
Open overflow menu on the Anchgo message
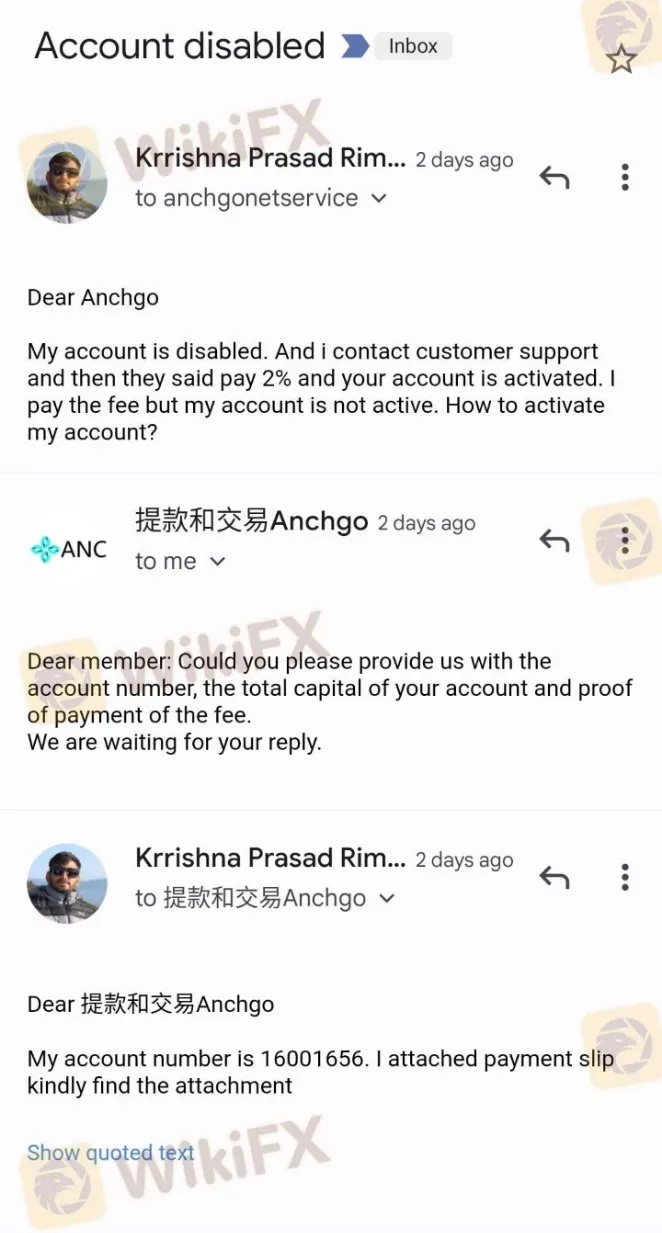(x=625, y=540)
